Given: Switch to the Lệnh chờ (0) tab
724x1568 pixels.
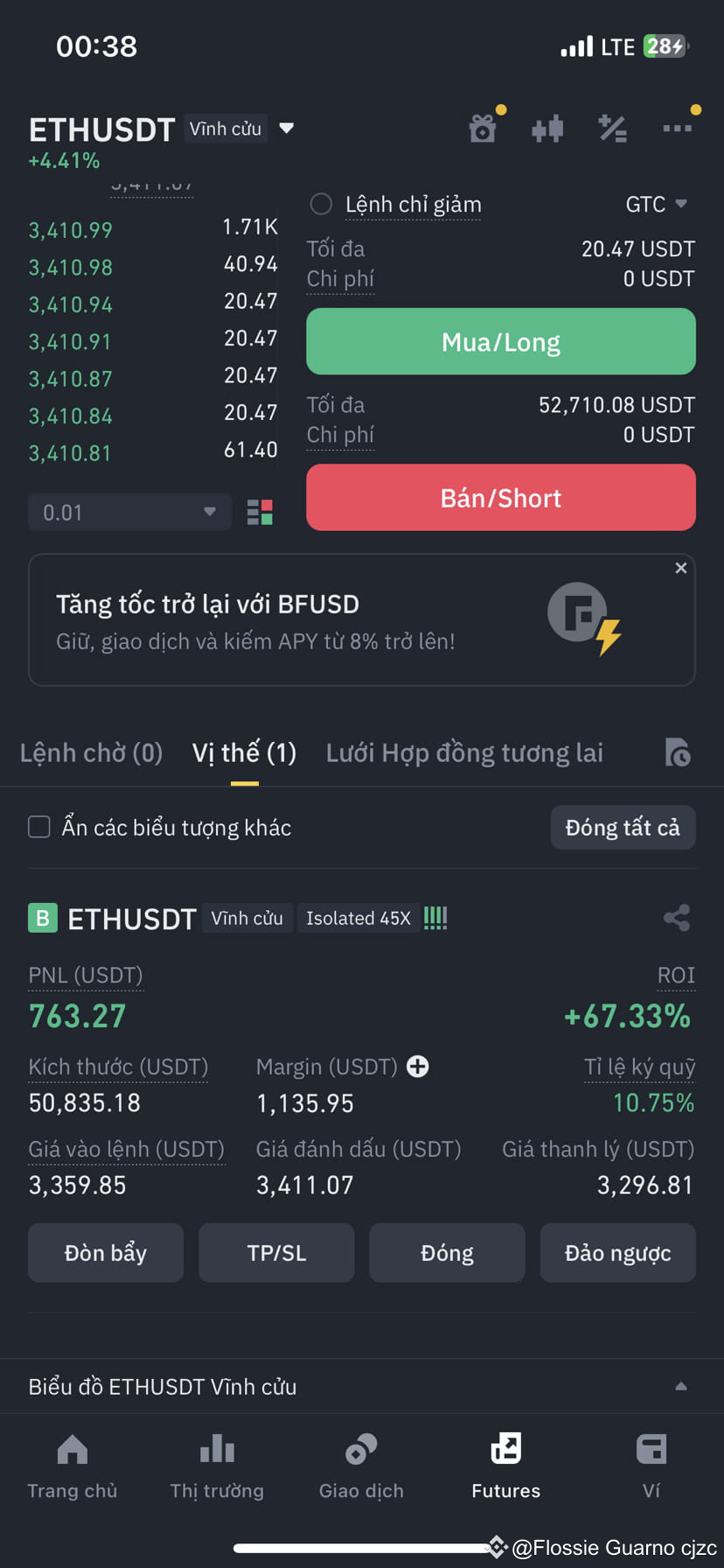Looking at the screenshot, I should pyautogui.click(x=91, y=752).
